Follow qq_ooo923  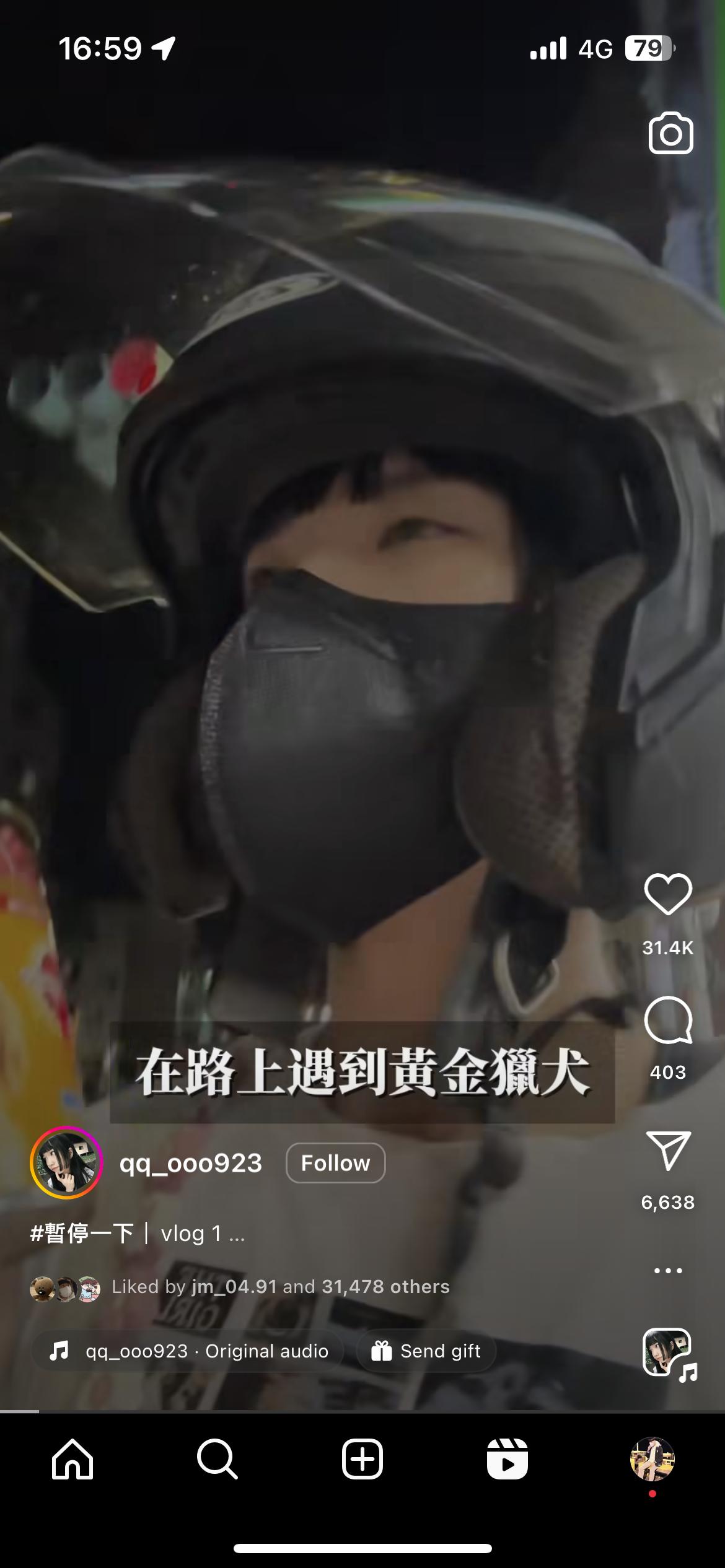[335, 1163]
